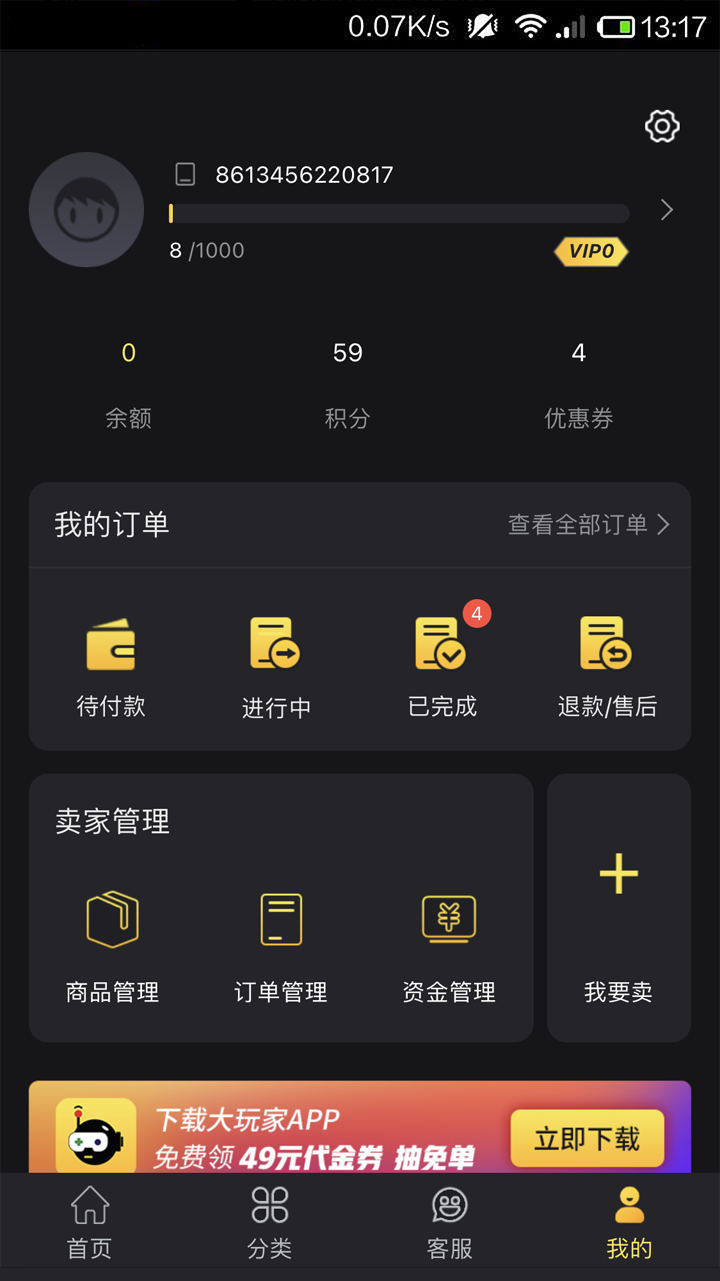Select the 我的 profile tab
Screen dimensions: 720x1281
pyautogui.click(x=629, y=1223)
